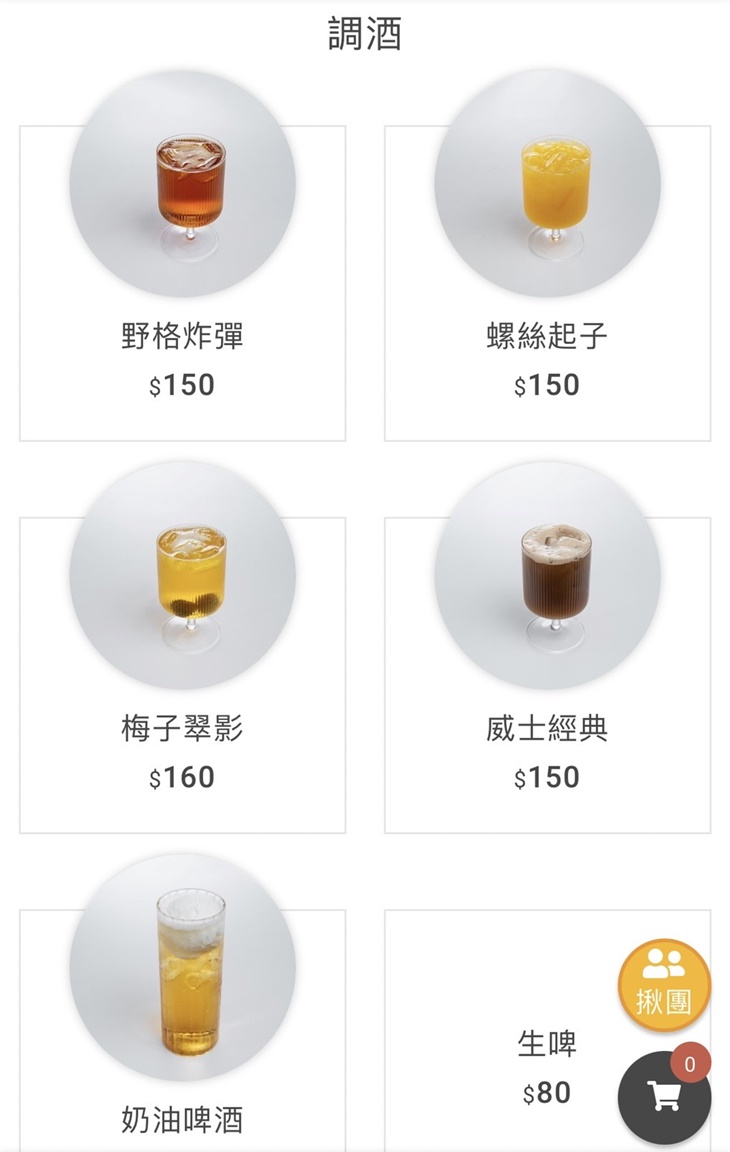The image size is (730, 1152).
Task: Start a 揪團 group order
Action: [x=664, y=985]
